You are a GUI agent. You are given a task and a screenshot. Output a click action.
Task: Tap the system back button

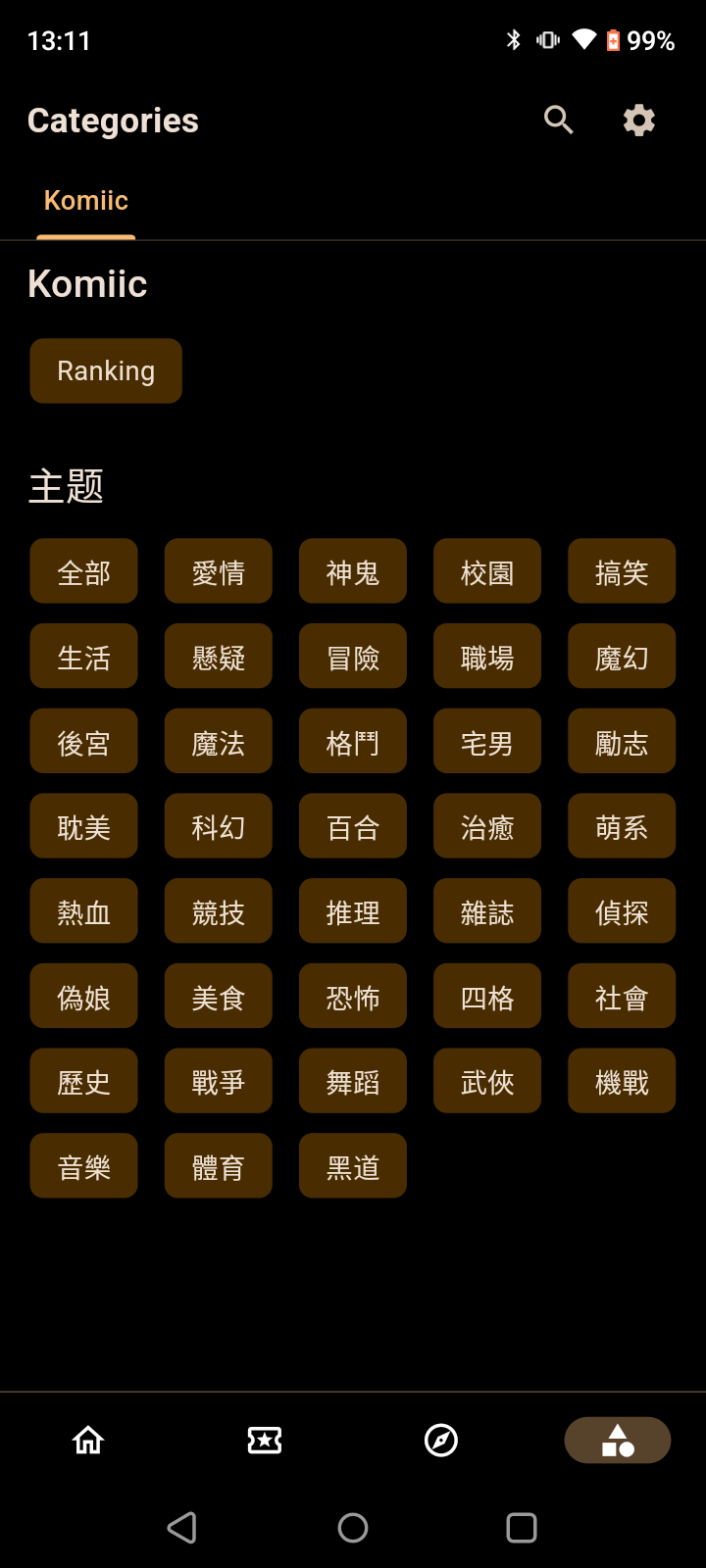tap(182, 1528)
